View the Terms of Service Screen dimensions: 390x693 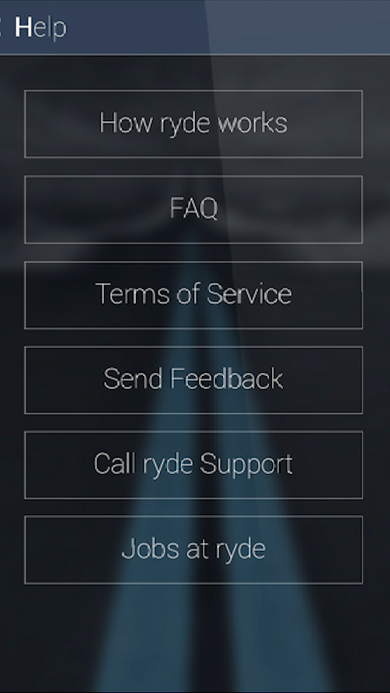193,295
